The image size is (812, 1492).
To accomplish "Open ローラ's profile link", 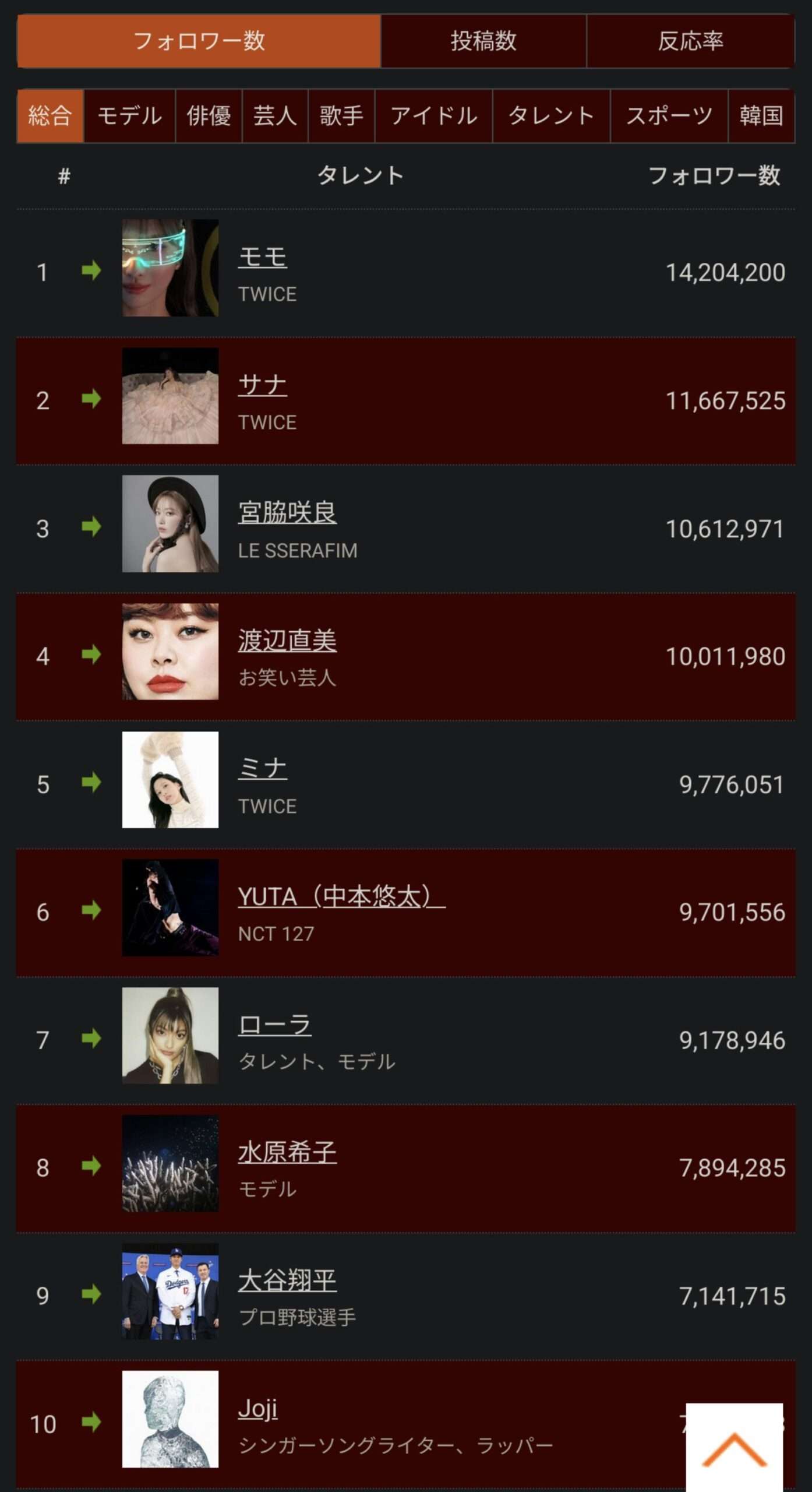I will pyautogui.click(x=275, y=1025).
